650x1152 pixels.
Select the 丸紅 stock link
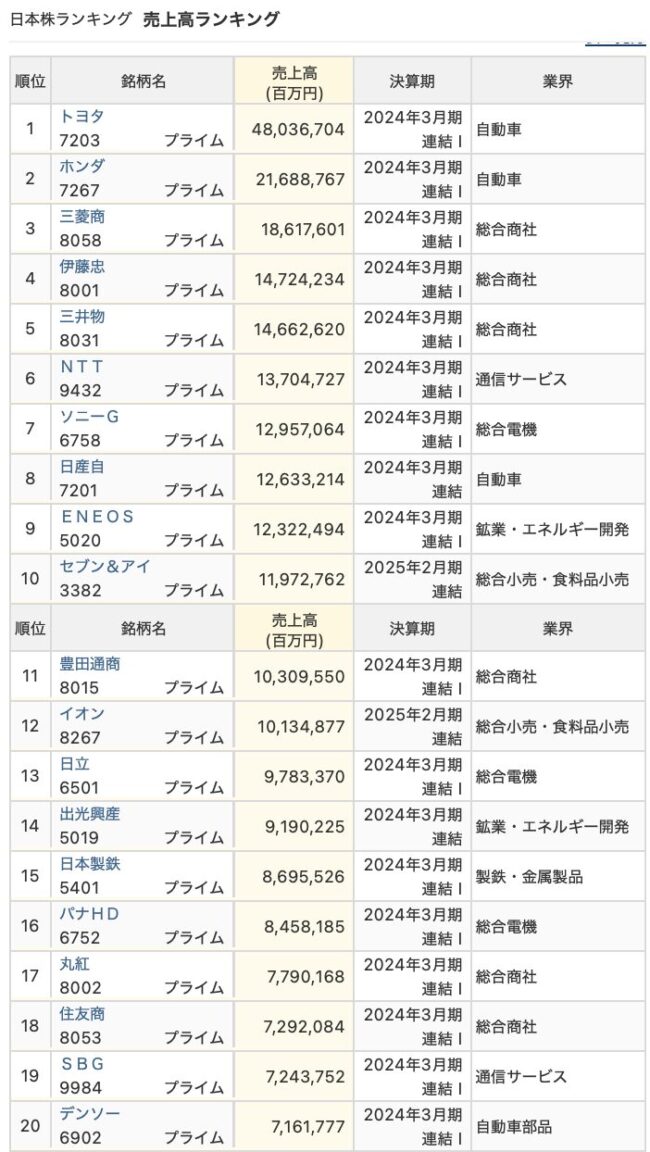(75, 963)
